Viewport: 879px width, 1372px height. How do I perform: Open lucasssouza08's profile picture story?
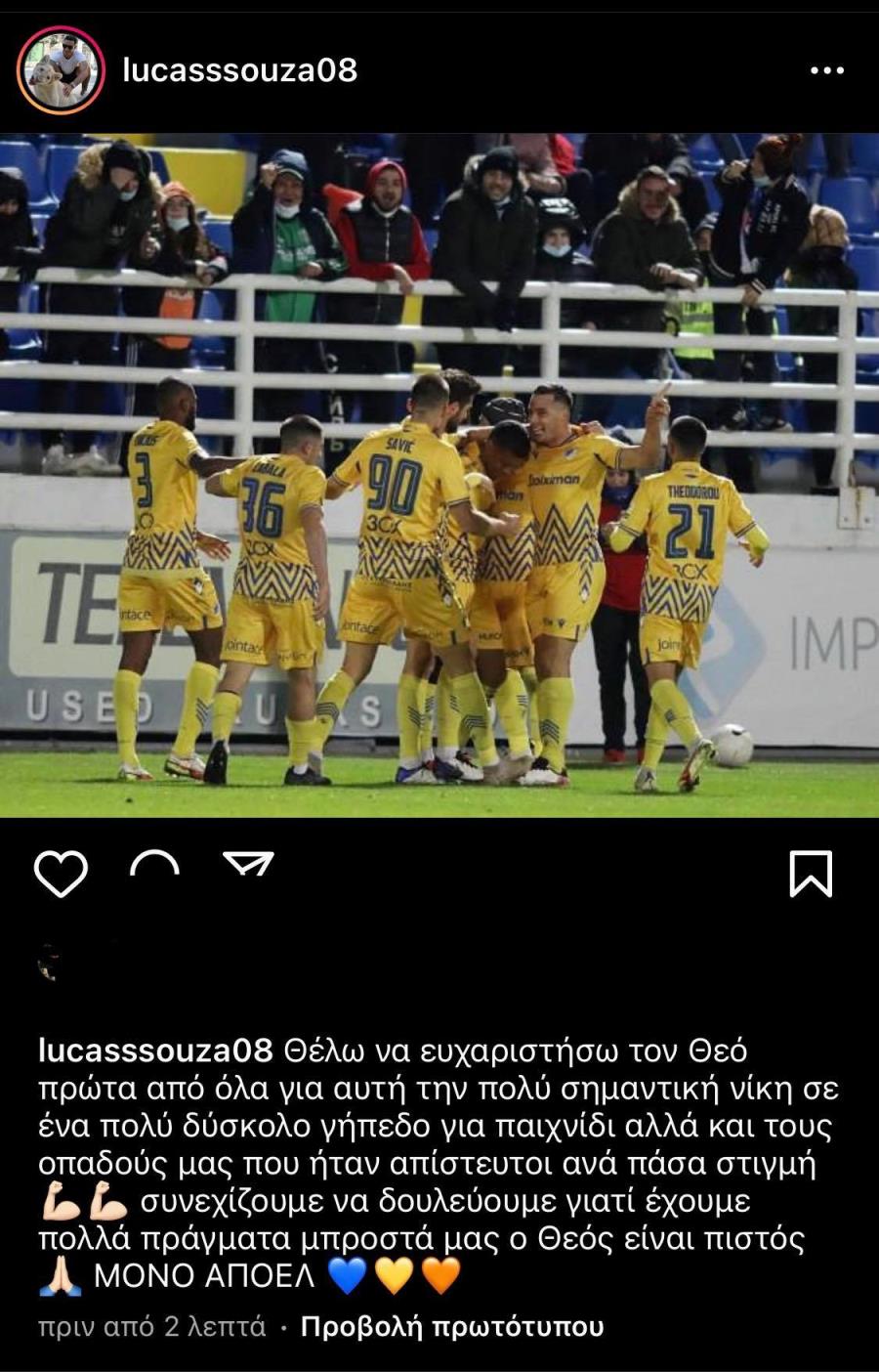tap(61, 70)
